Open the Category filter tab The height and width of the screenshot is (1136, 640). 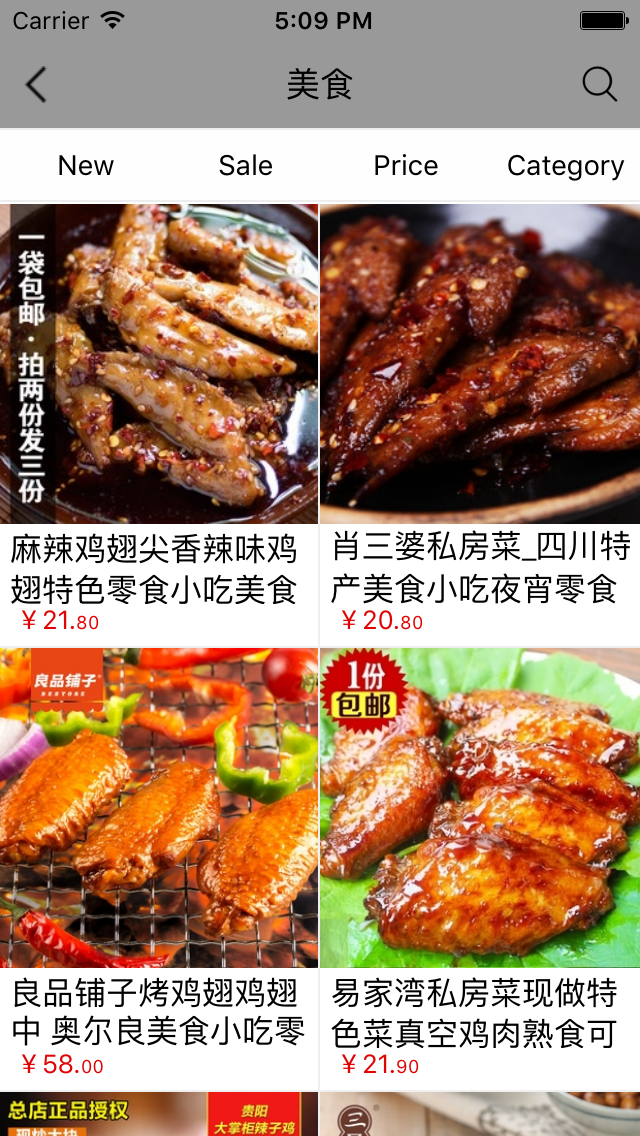pyautogui.click(x=565, y=165)
